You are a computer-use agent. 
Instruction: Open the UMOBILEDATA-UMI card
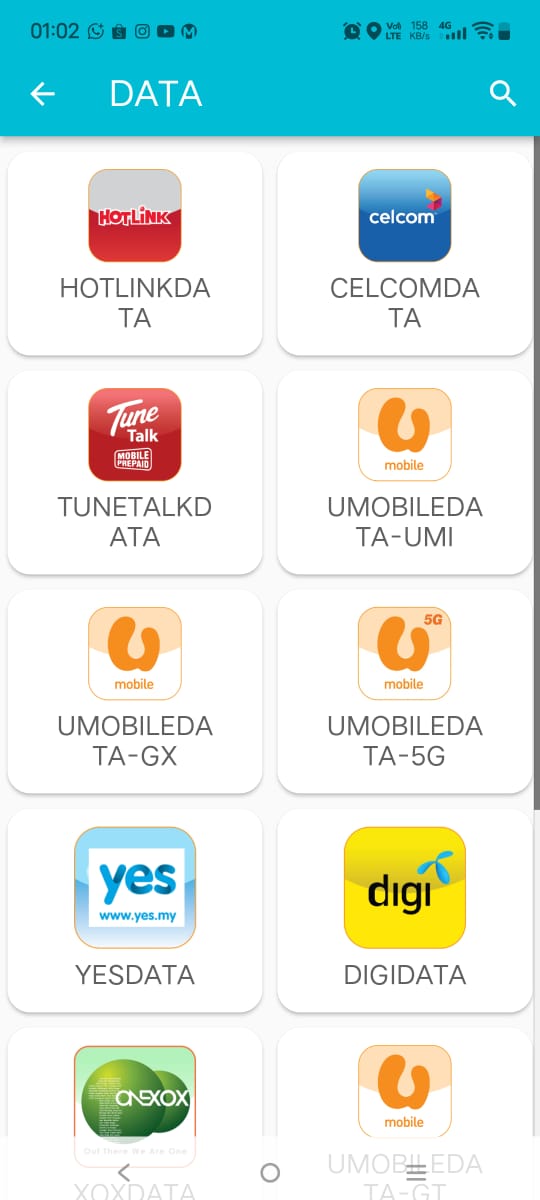pos(405,472)
